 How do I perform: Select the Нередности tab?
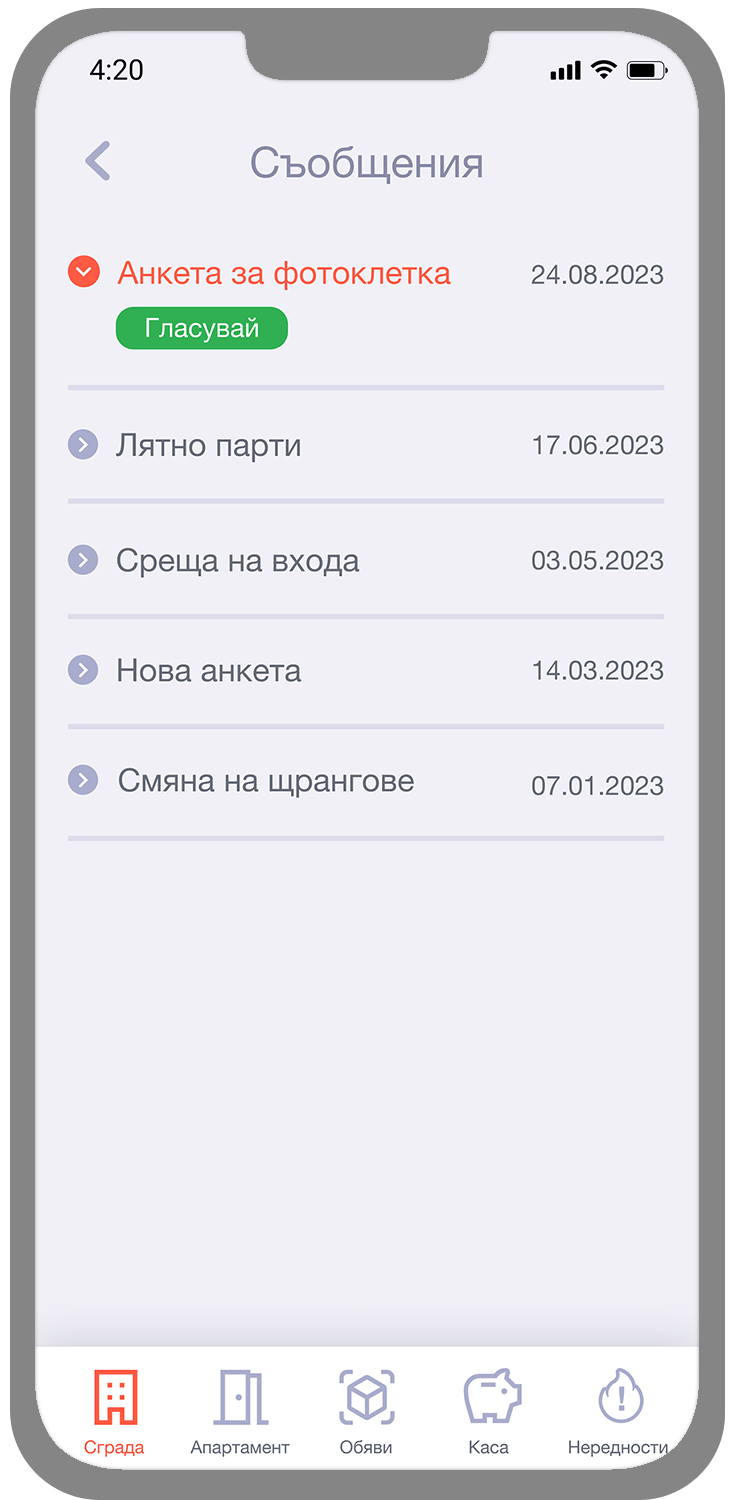[618, 1410]
